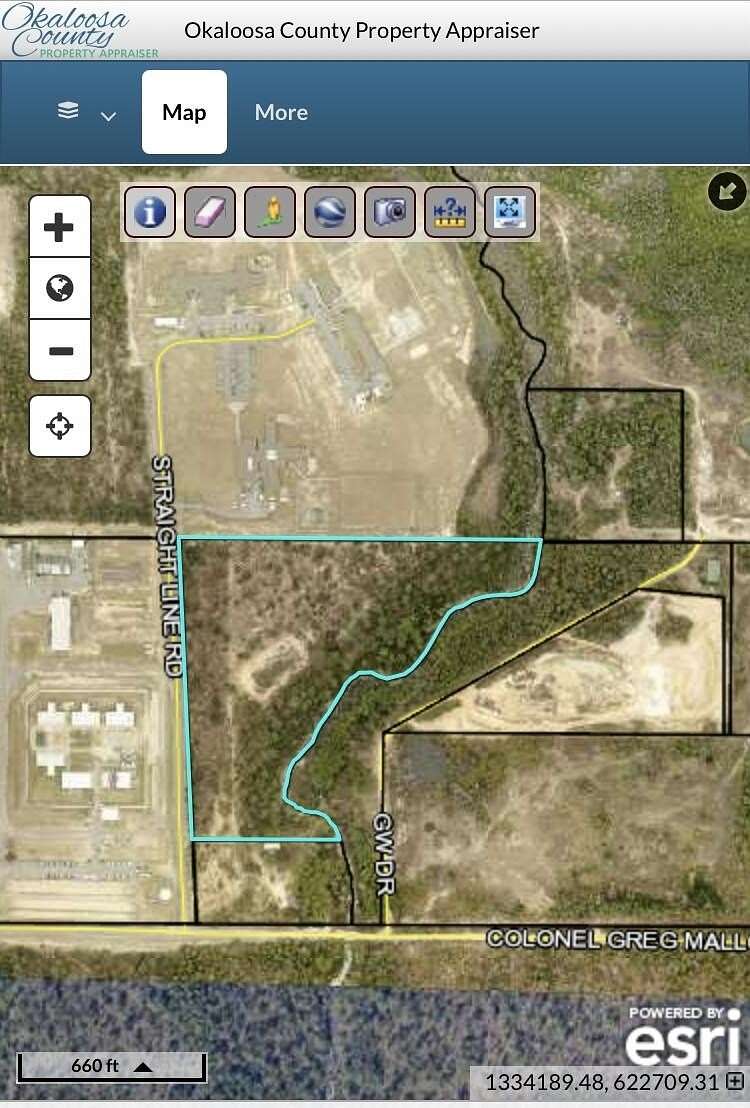Viewport: 750px width, 1108px height.
Task: Switch to the Map tab
Action: (x=184, y=112)
